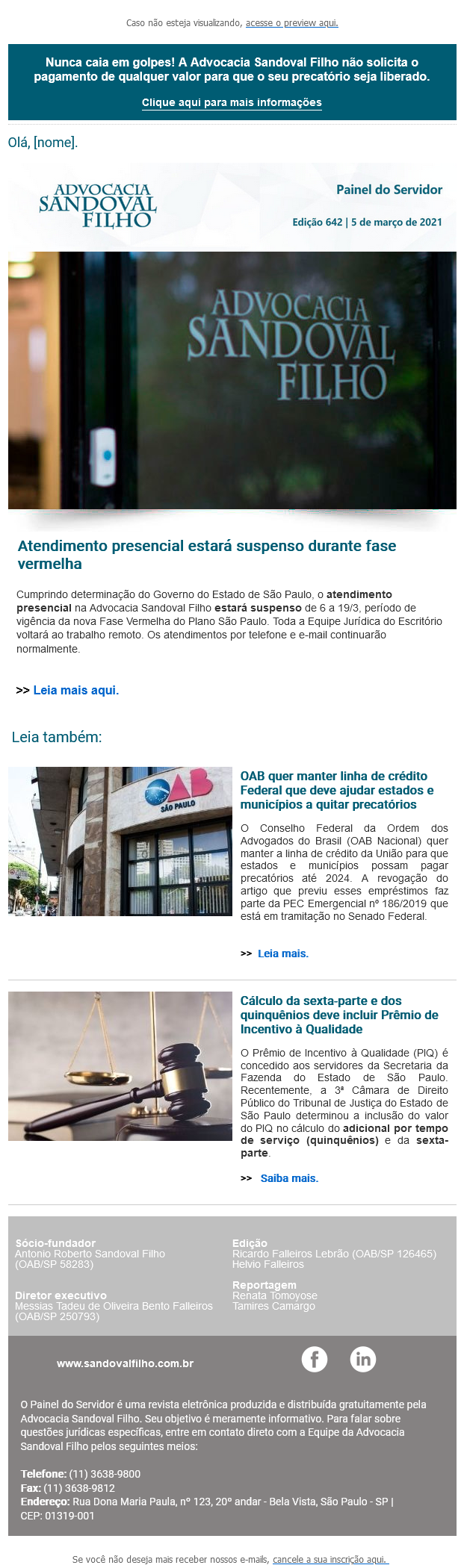Tap "Clique aqui para mais informações"
Viewport: 464px width, 1568px height.
pos(232,103)
